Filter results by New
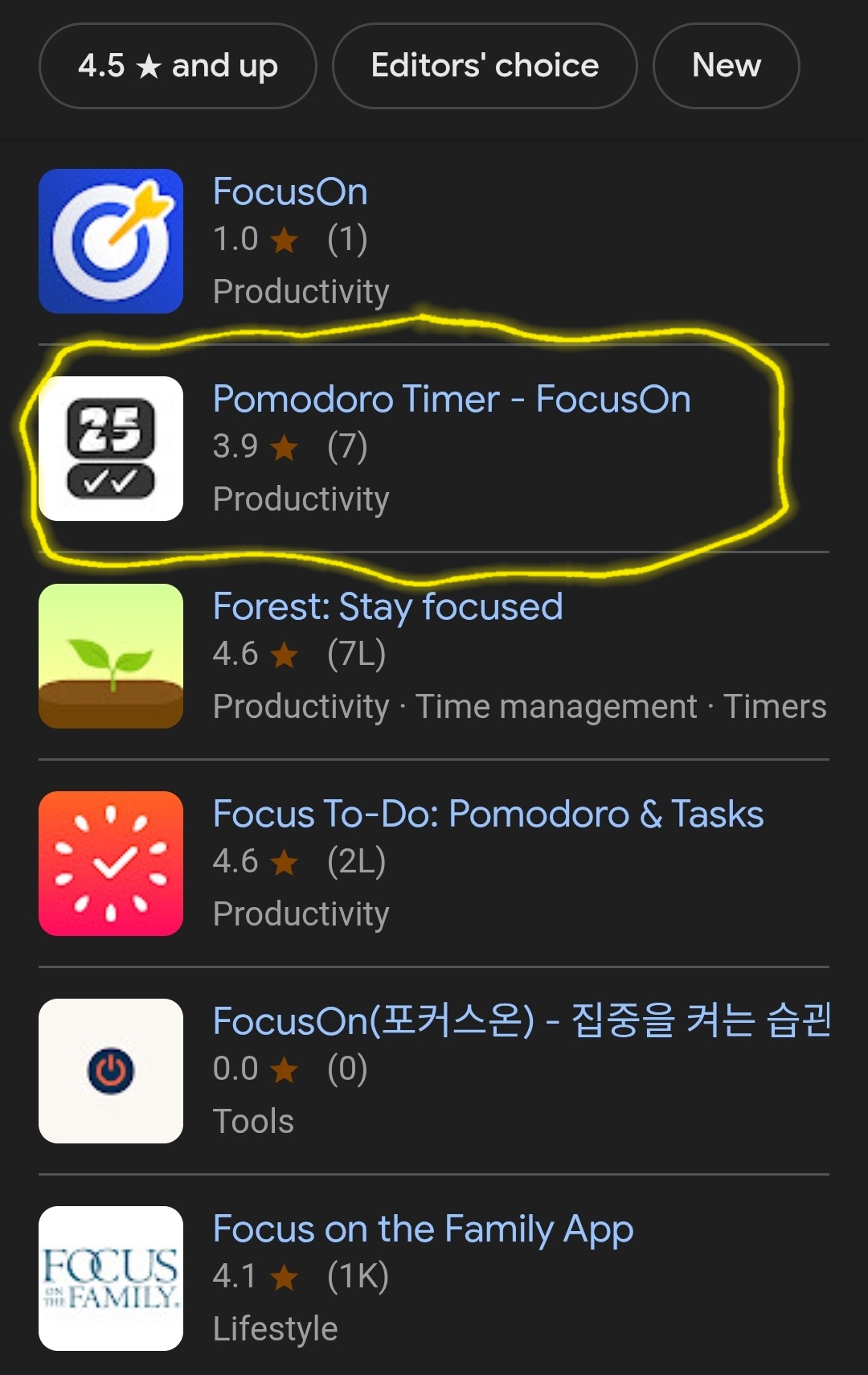 726,66
